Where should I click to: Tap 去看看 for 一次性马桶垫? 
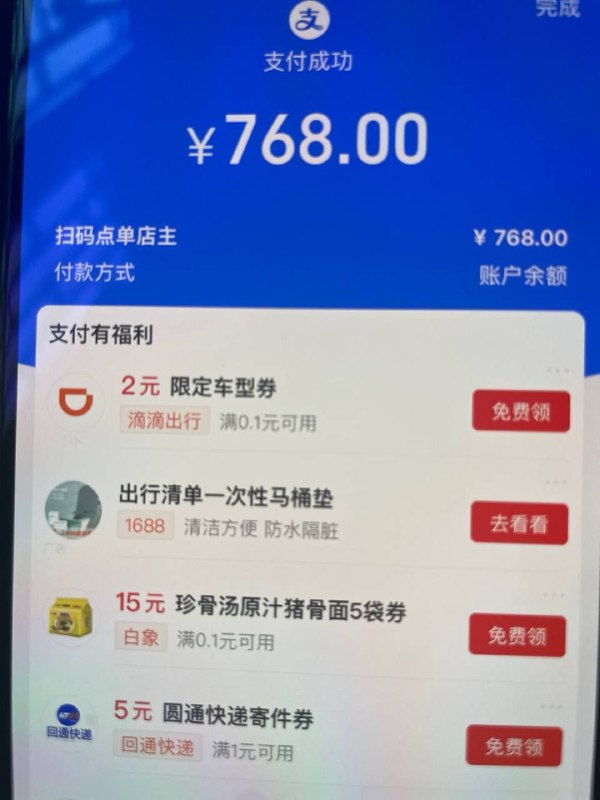[519, 523]
